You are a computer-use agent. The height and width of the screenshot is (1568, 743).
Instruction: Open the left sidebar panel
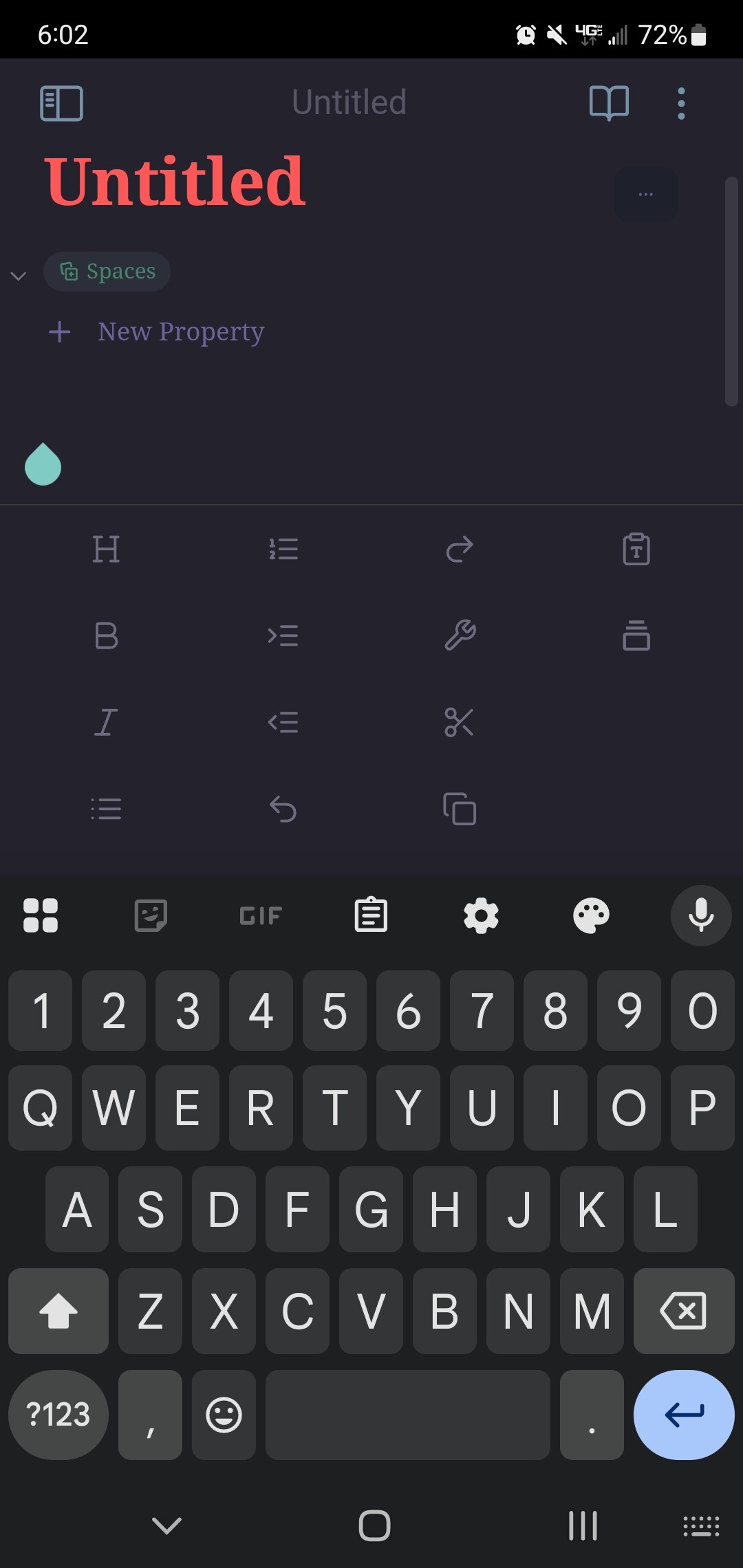[x=61, y=103]
